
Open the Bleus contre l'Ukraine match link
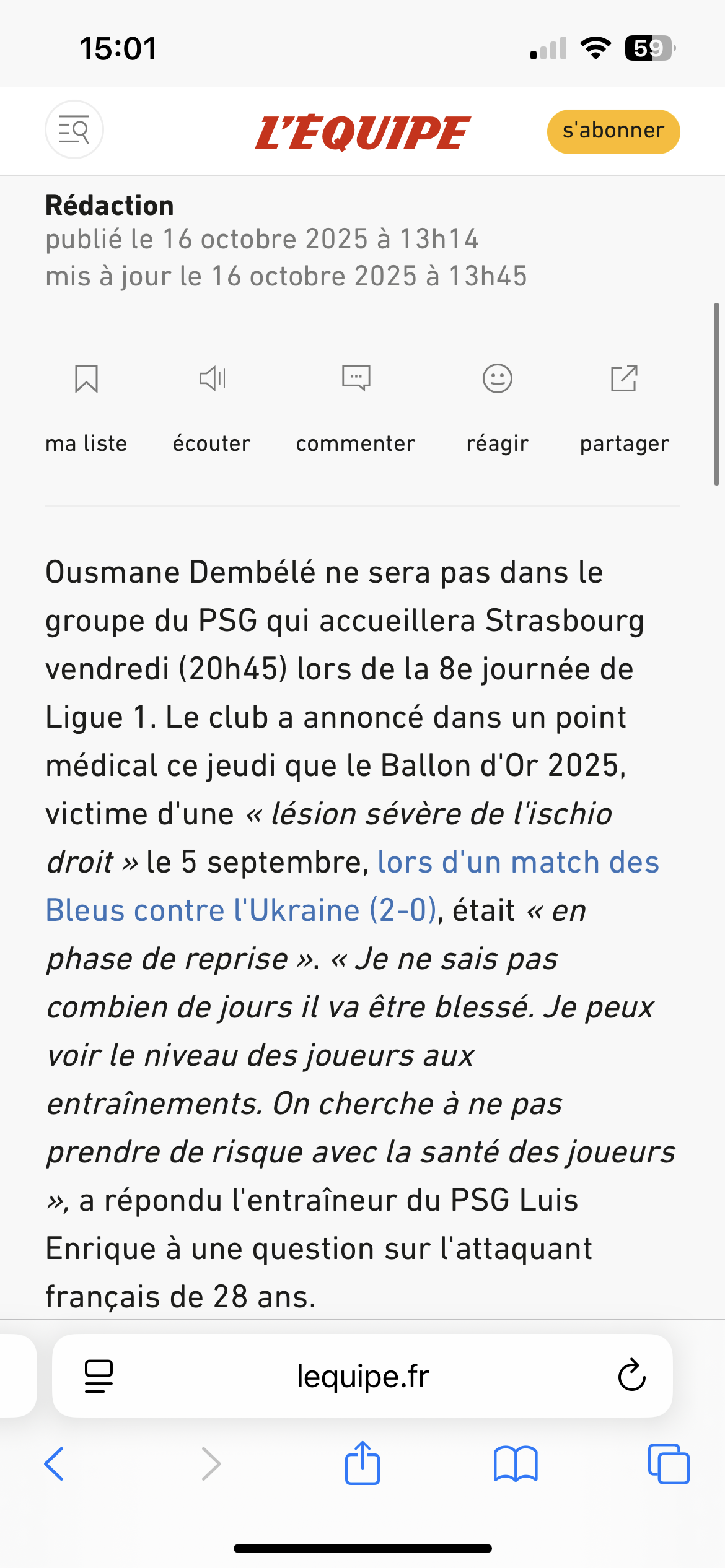point(242,911)
